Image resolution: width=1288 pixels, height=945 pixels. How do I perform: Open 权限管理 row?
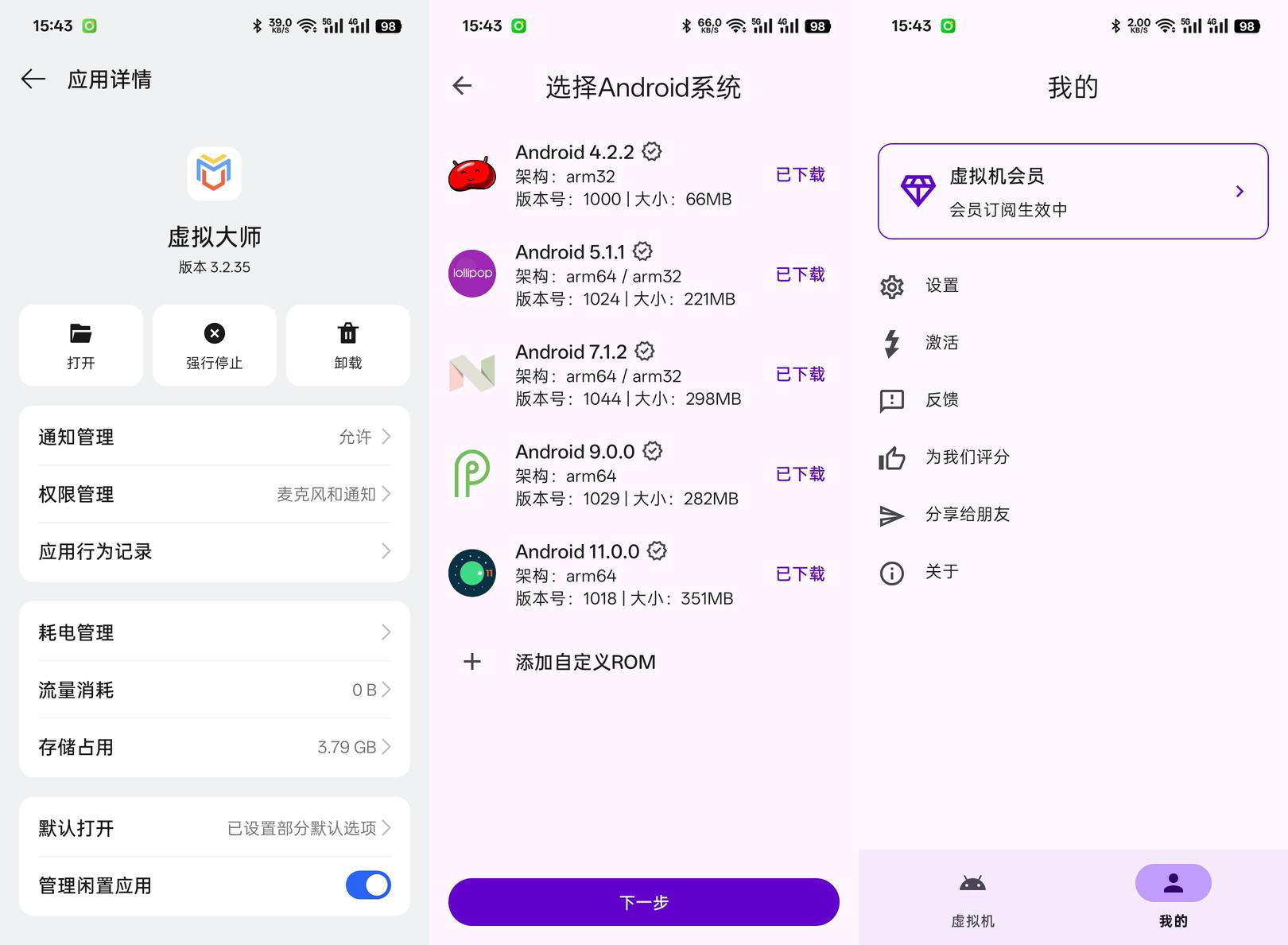[x=215, y=494]
